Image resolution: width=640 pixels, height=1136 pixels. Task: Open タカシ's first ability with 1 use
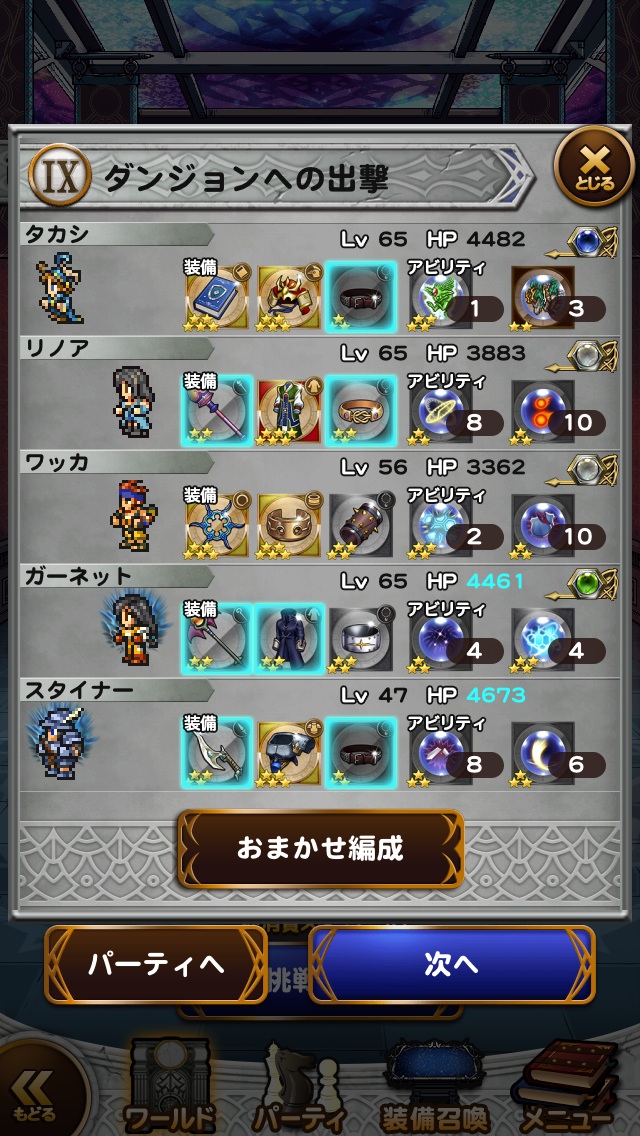(x=442, y=297)
